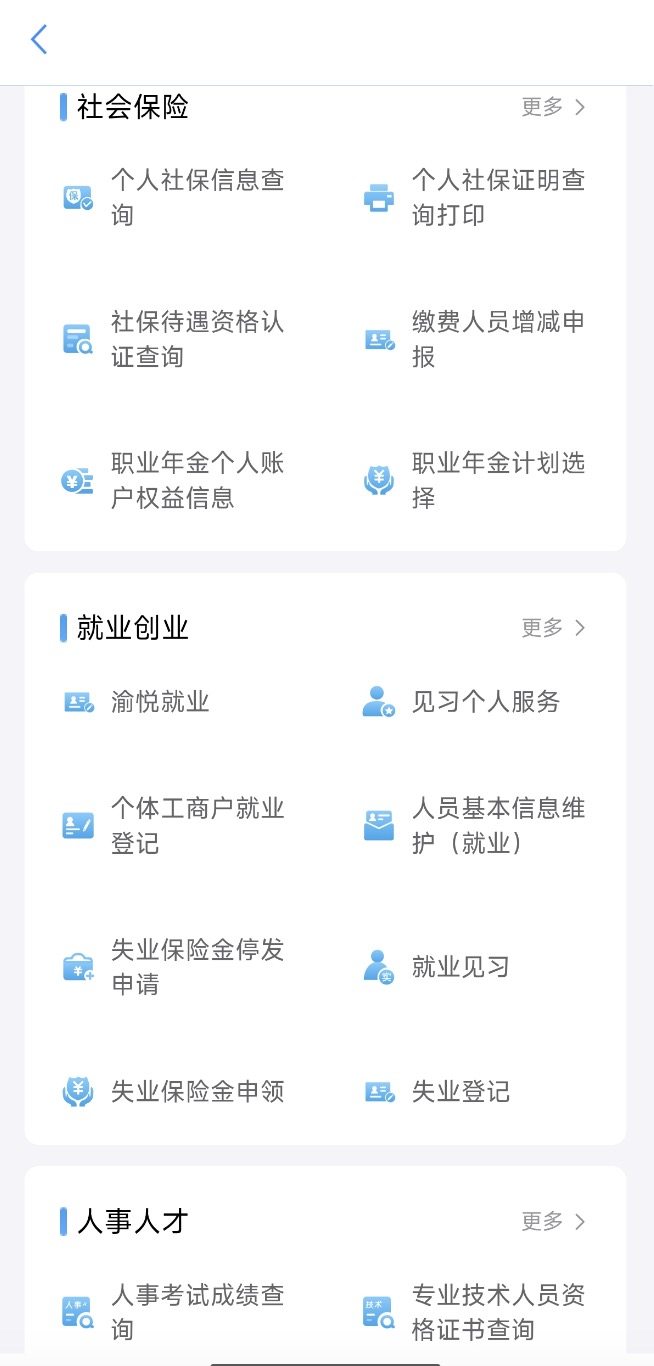Open 更多 in the 人事人才 section
This screenshot has height=1366, width=654.
[x=553, y=1221]
